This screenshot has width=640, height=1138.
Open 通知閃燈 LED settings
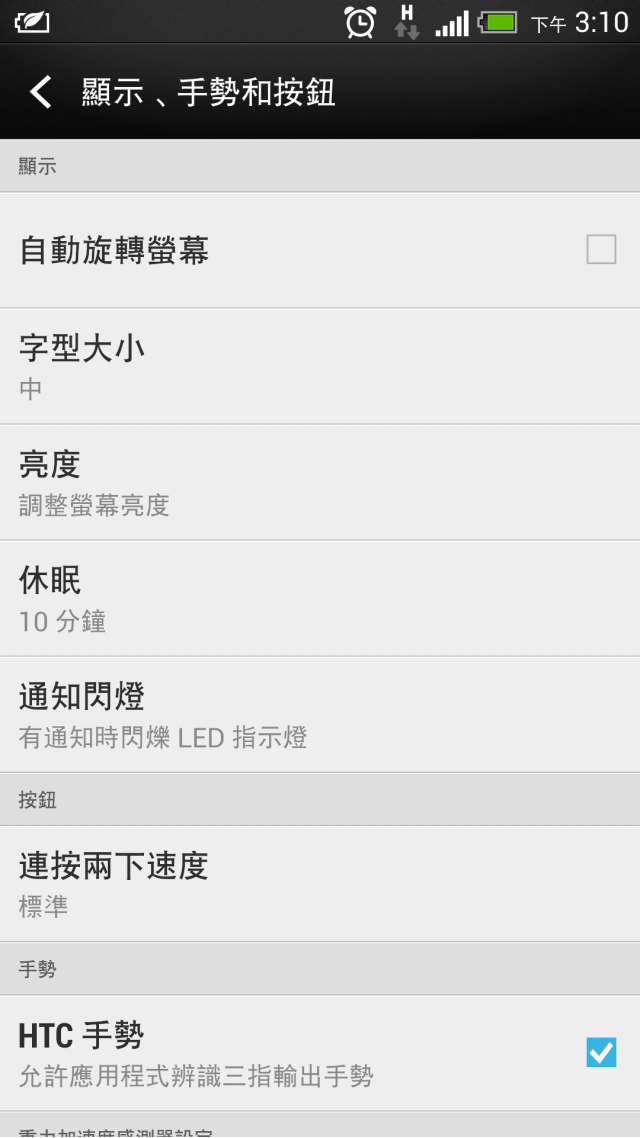[x=320, y=715]
